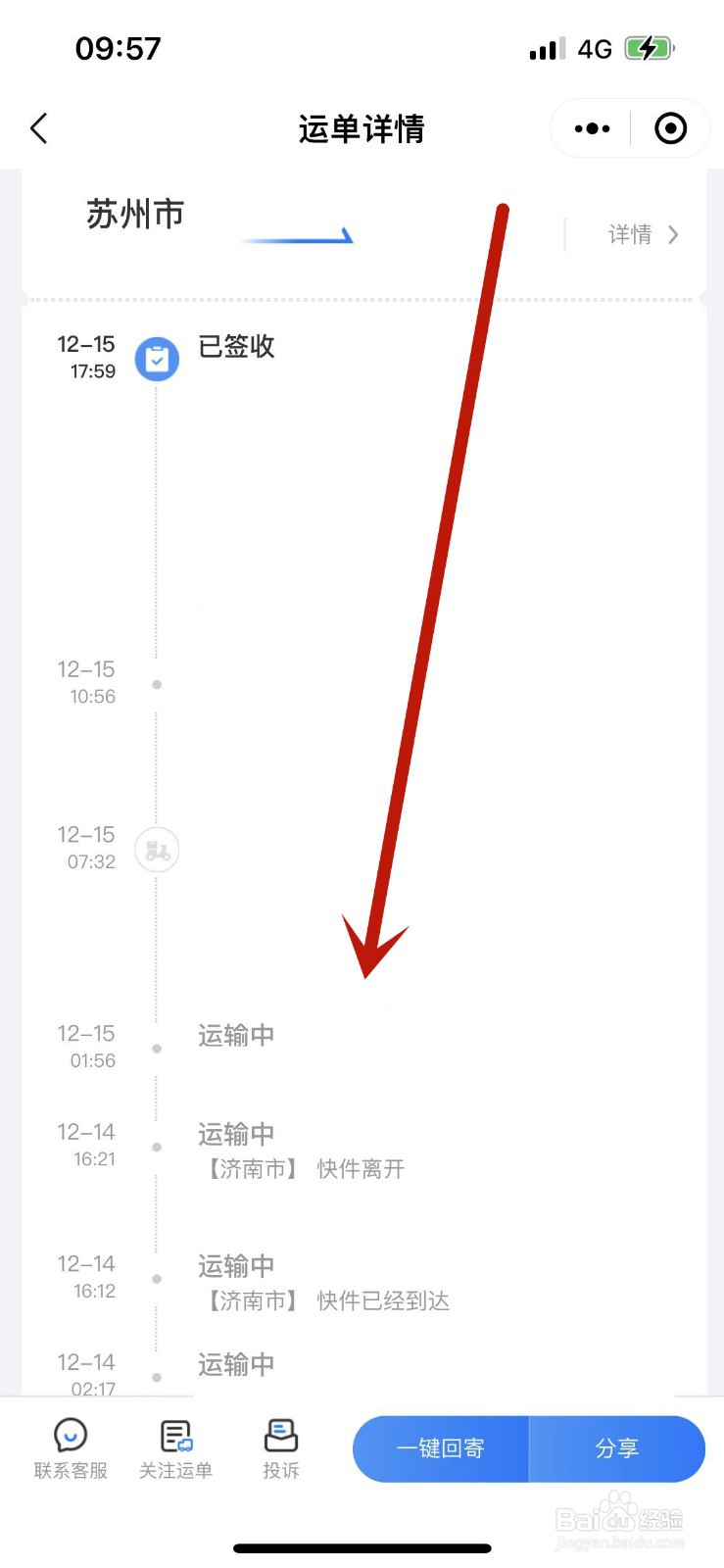Share the waybill via 分享 button

617,1448
